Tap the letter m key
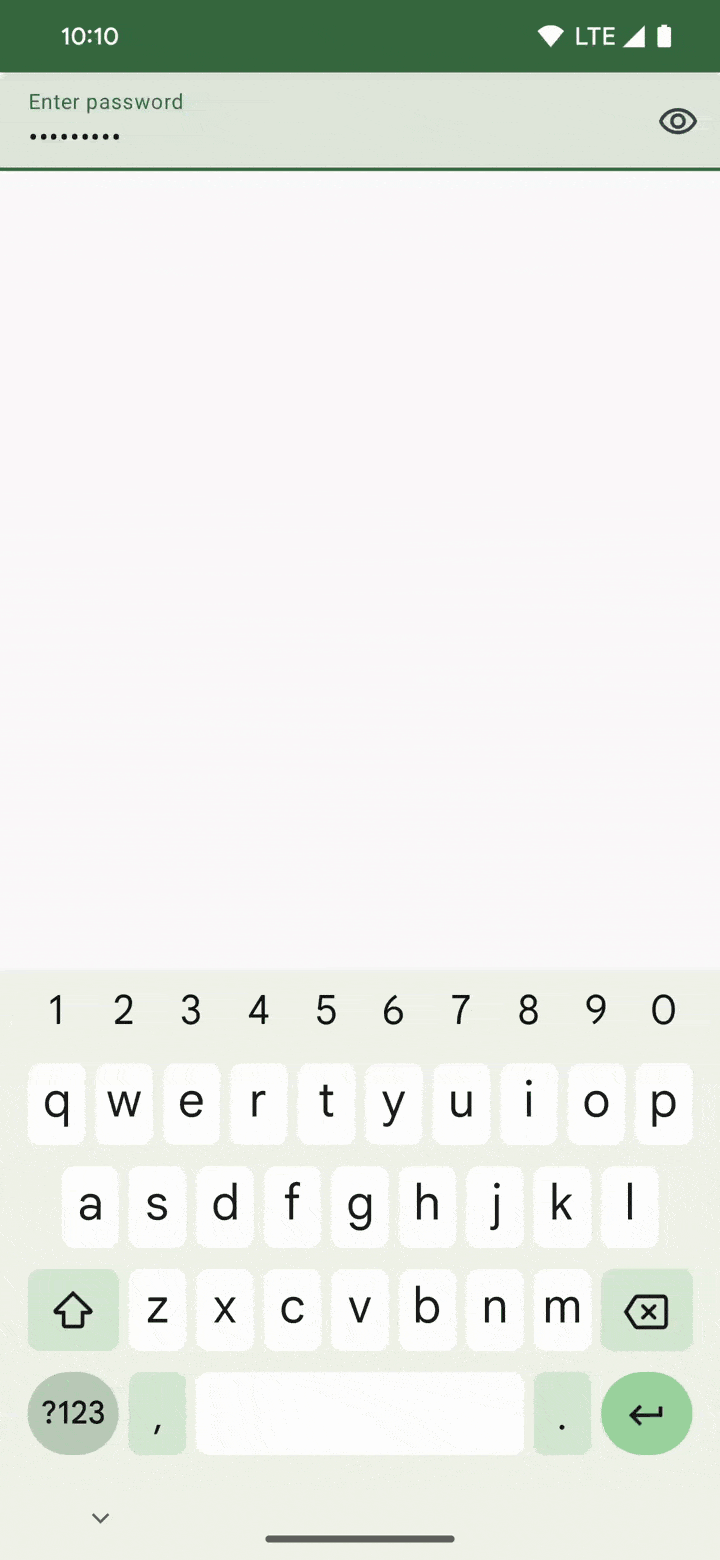720x1560 pixels. 562,1310
